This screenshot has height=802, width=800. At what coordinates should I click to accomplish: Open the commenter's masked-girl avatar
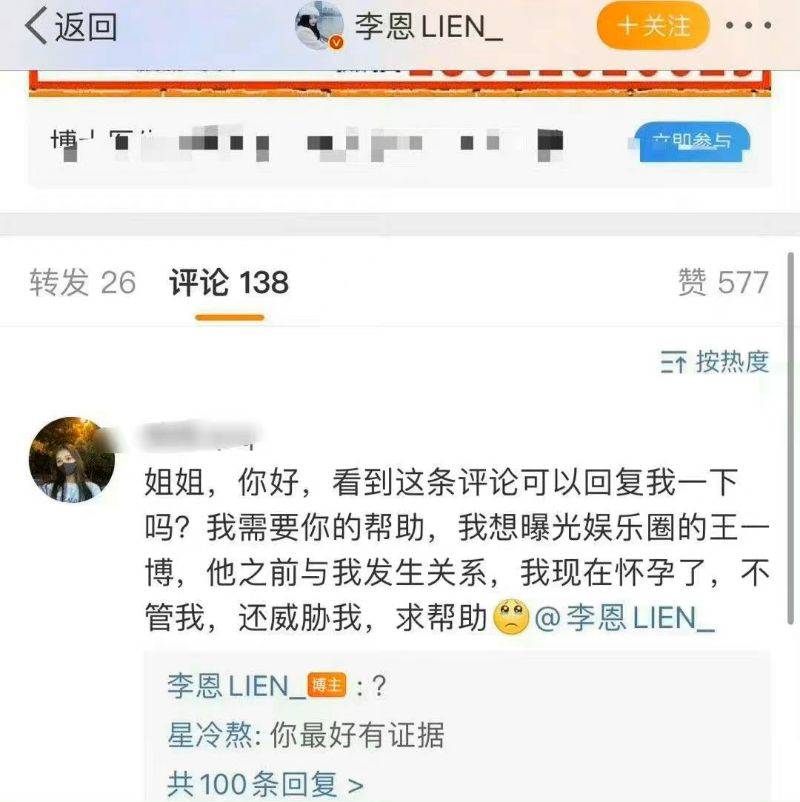72,459
